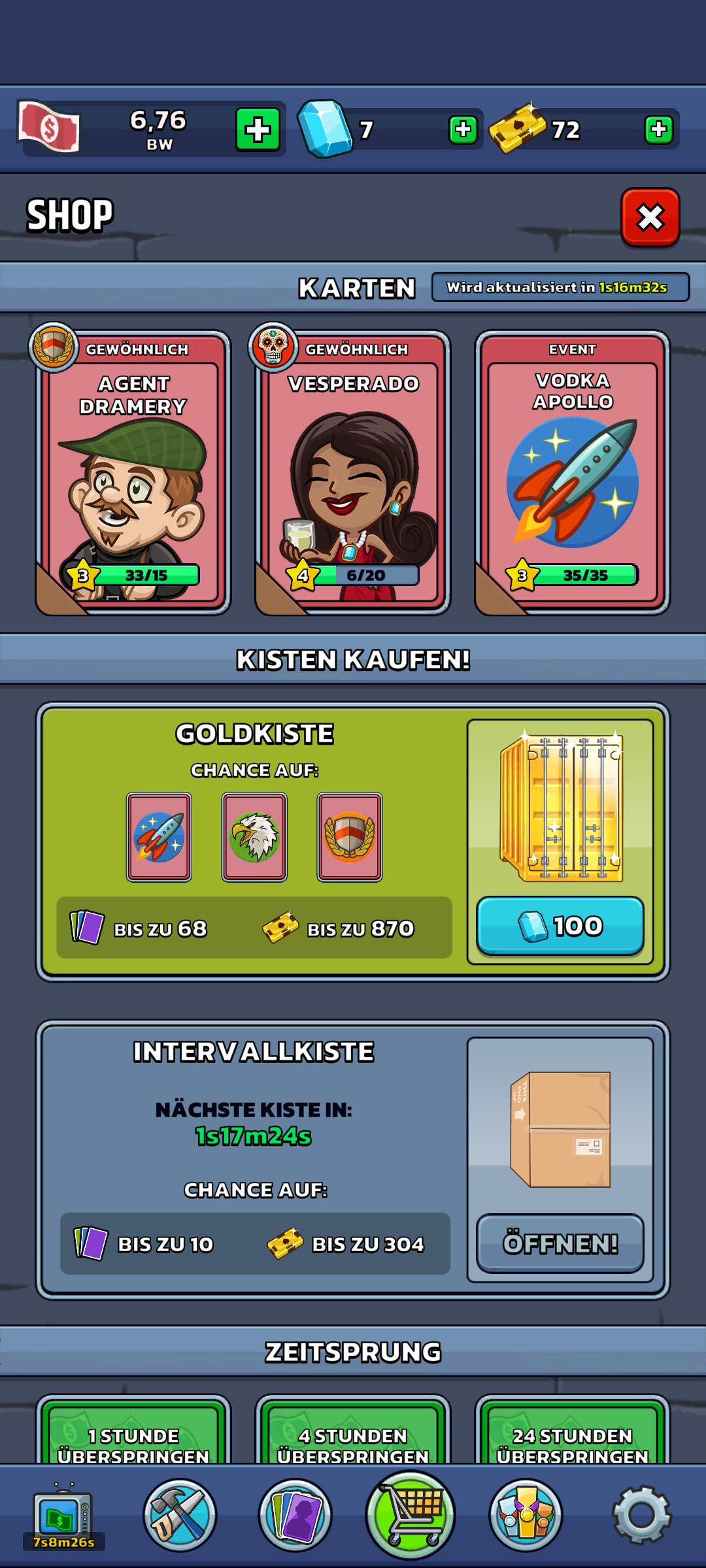
Task: Add more gold tickets with the plus button
Action: pyautogui.click(x=658, y=129)
